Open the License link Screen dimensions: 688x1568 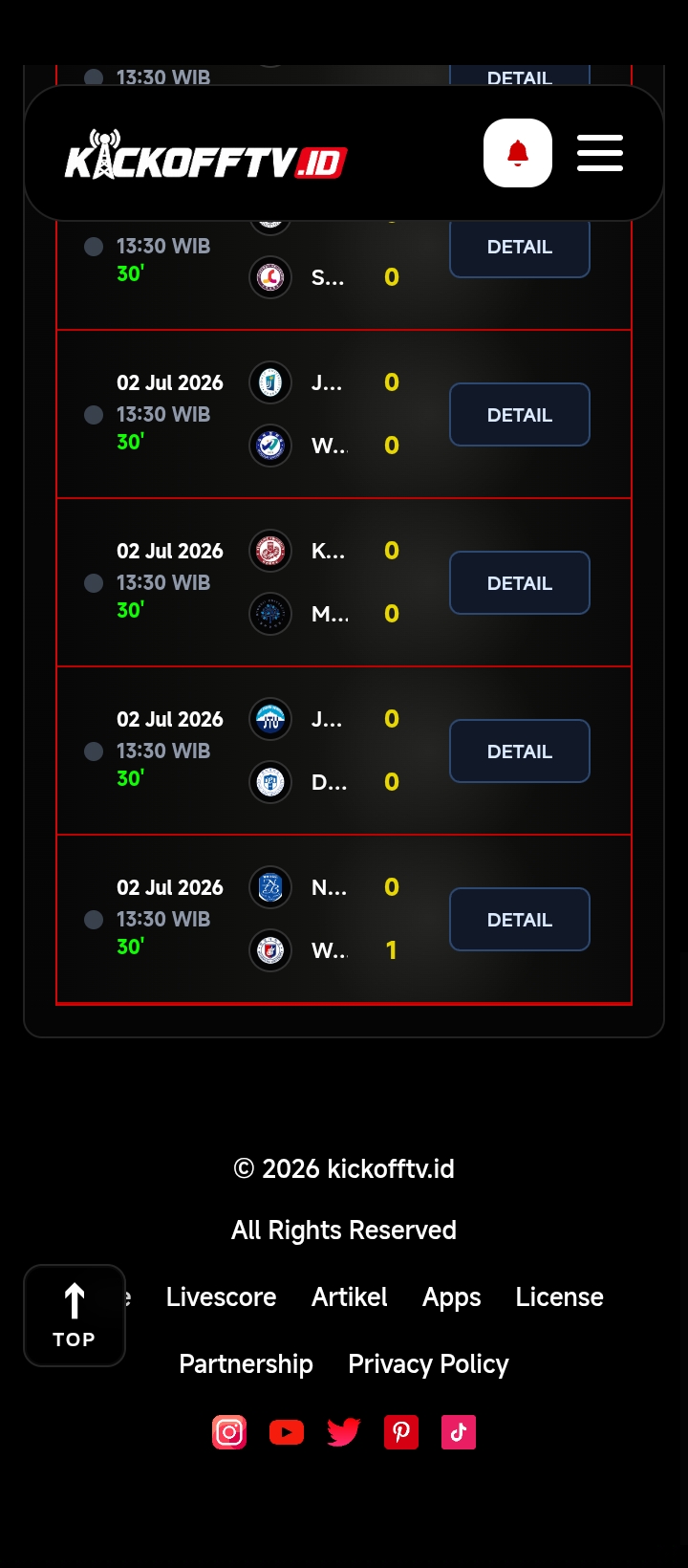[560, 1297]
